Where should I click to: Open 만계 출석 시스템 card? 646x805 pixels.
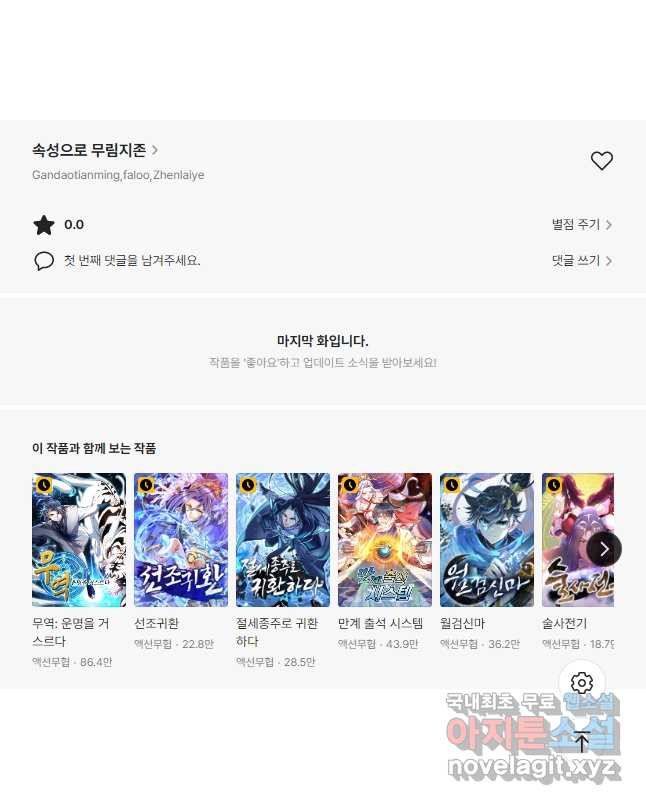385,540
